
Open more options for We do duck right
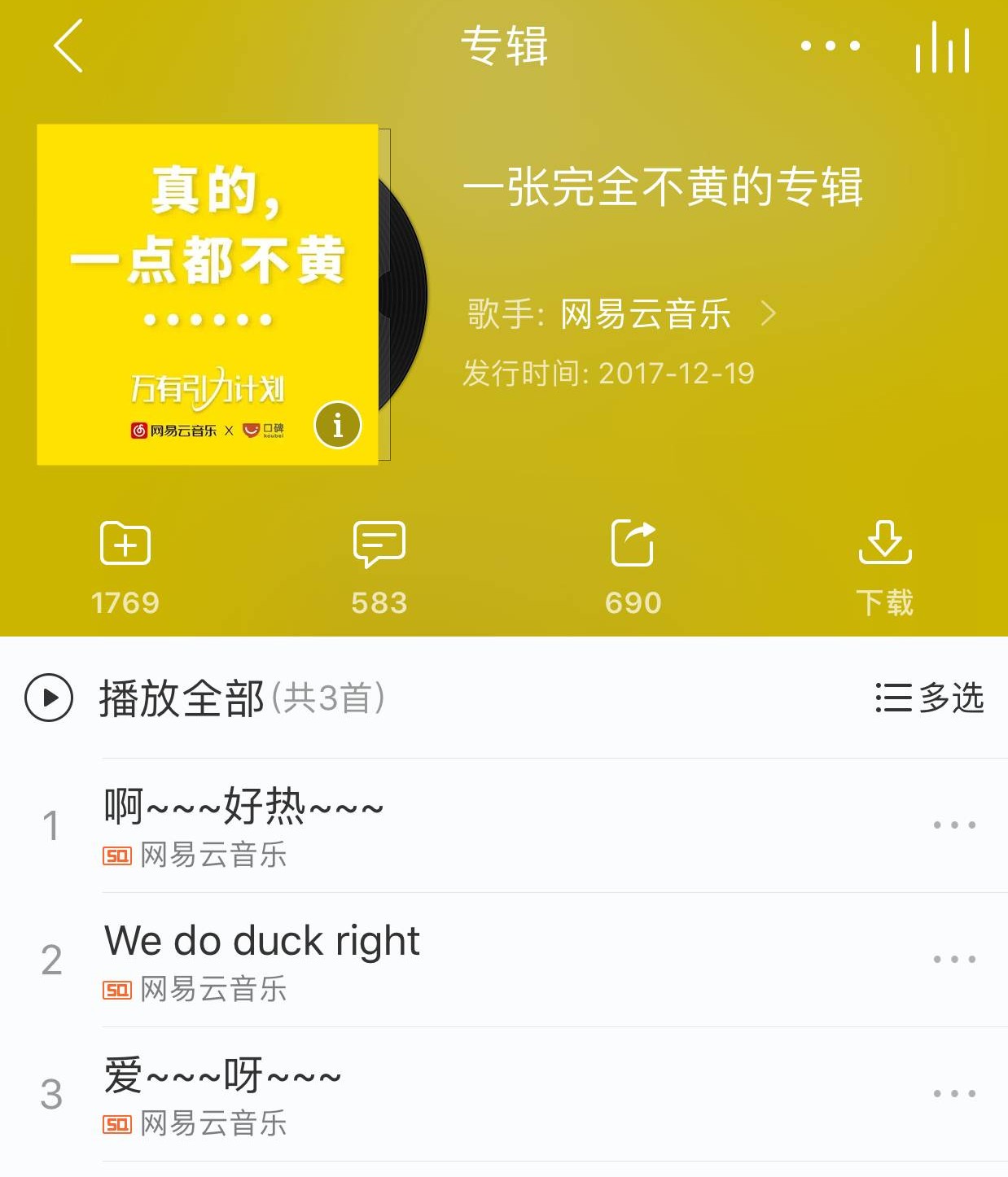pos(954,960)
